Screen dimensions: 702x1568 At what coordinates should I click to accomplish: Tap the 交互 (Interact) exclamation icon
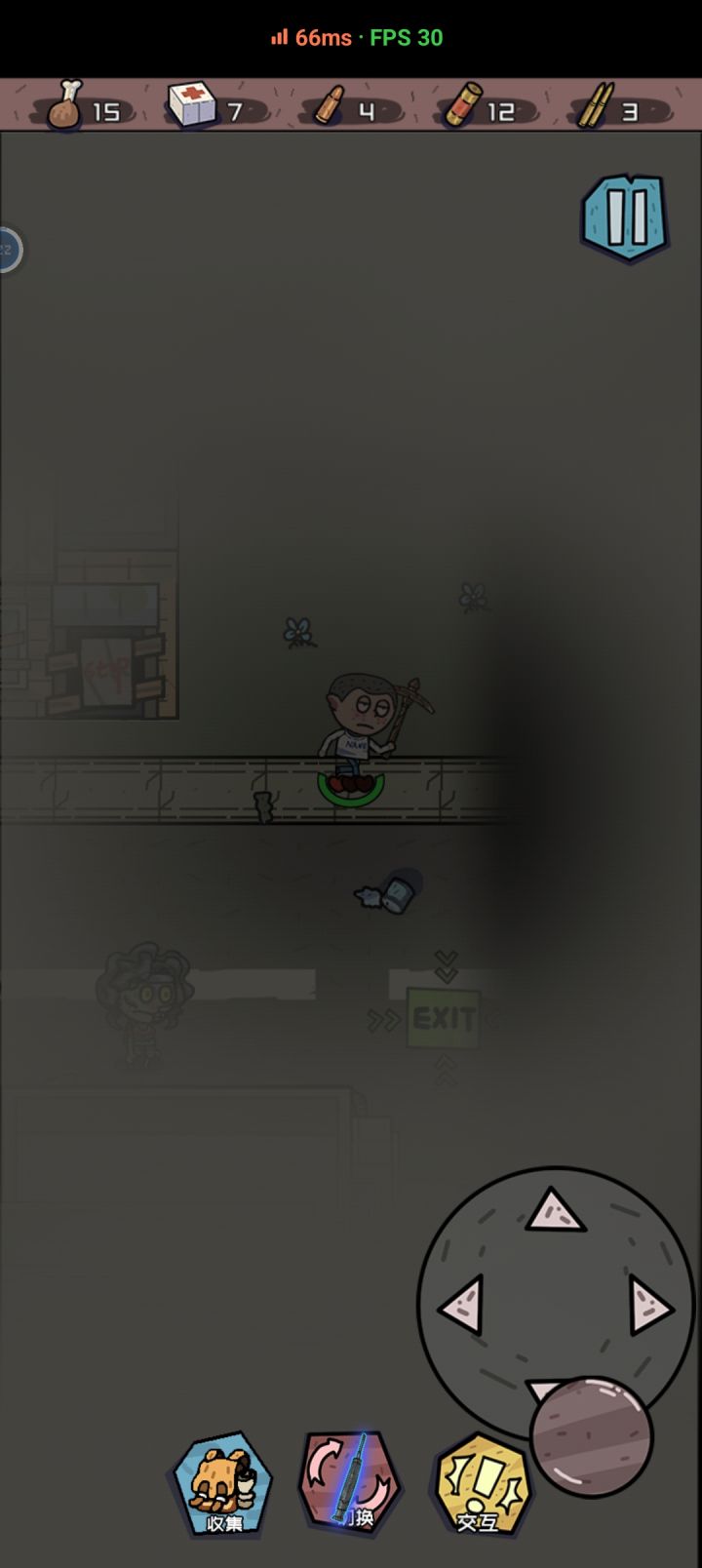(x=480, y=1482)
